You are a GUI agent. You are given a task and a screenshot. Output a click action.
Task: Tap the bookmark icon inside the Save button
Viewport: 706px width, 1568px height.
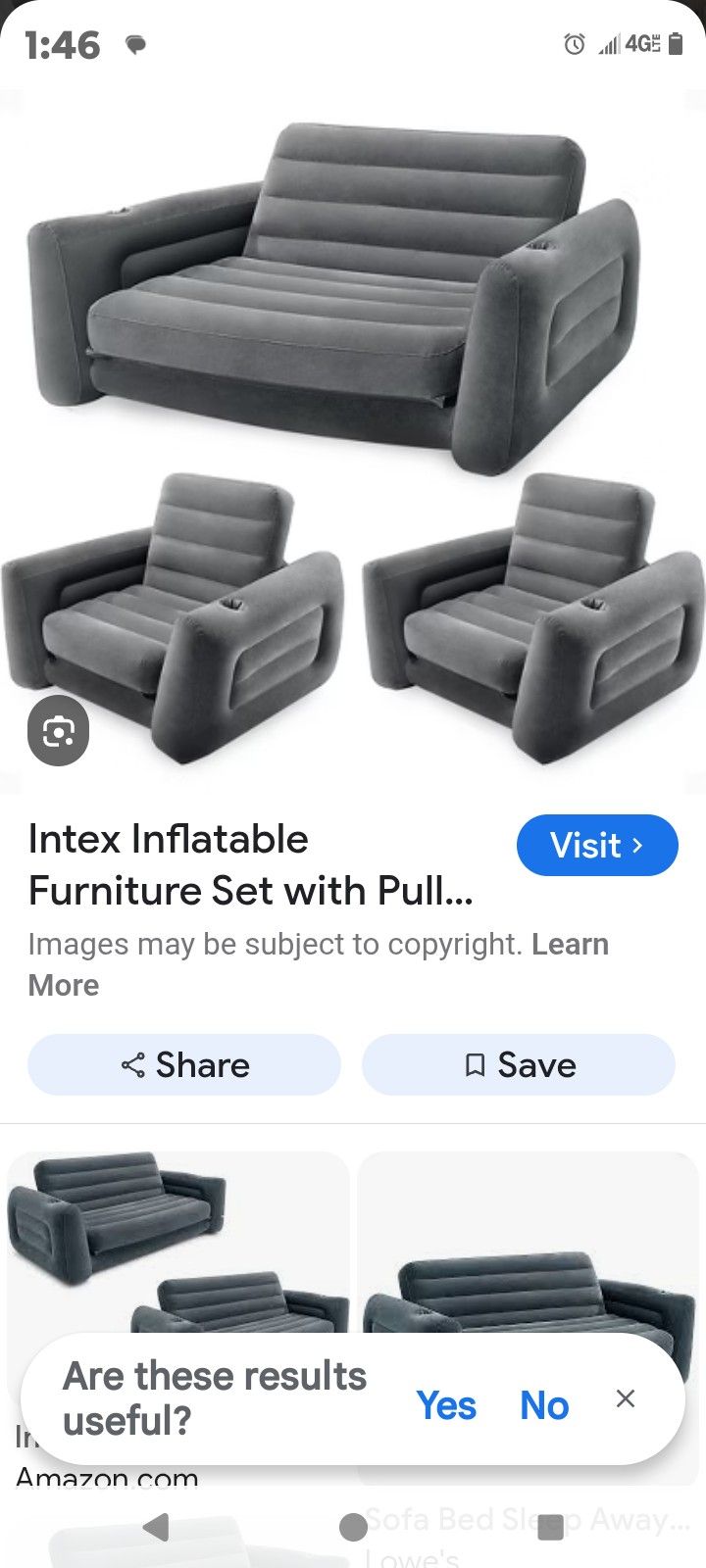tap(475, 1064)
